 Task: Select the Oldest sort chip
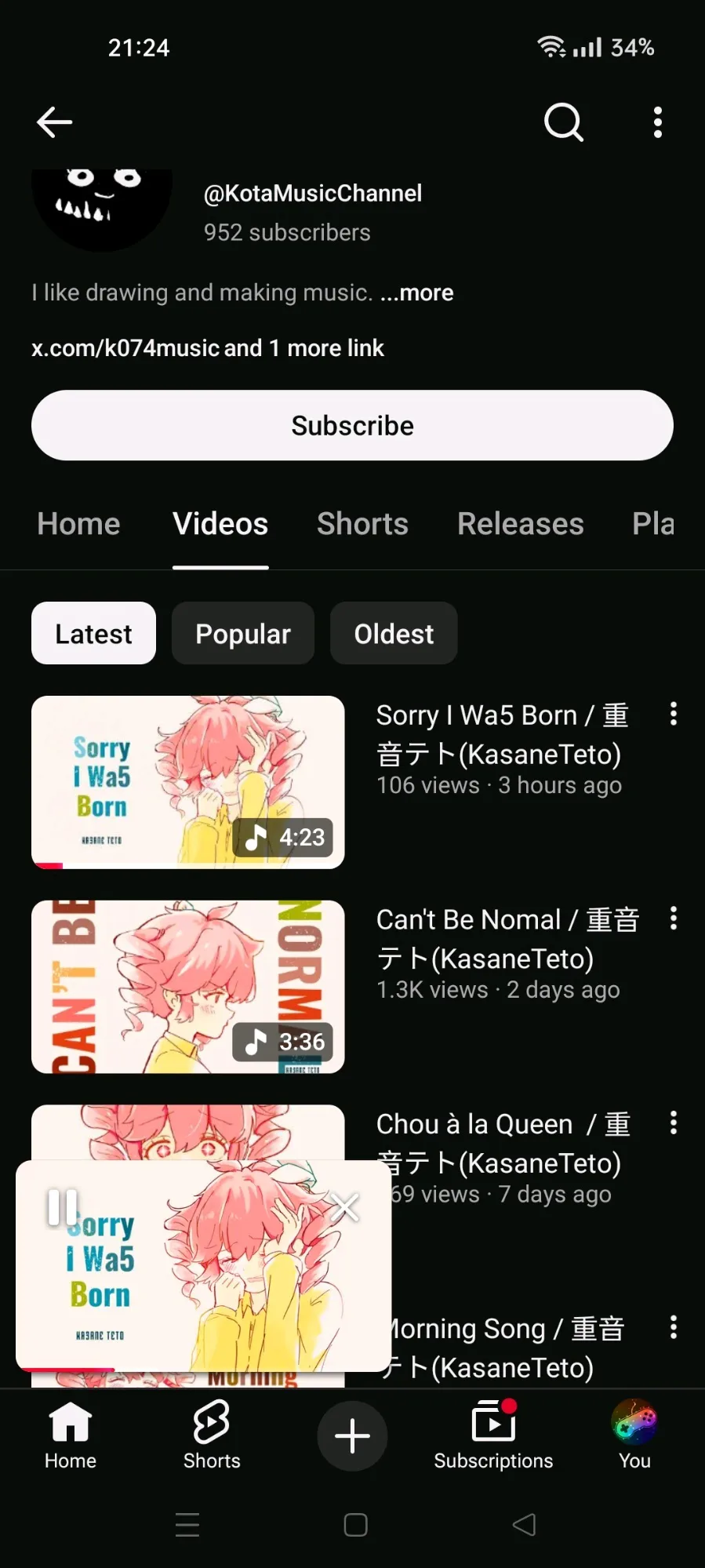click(x=393, y=634)
